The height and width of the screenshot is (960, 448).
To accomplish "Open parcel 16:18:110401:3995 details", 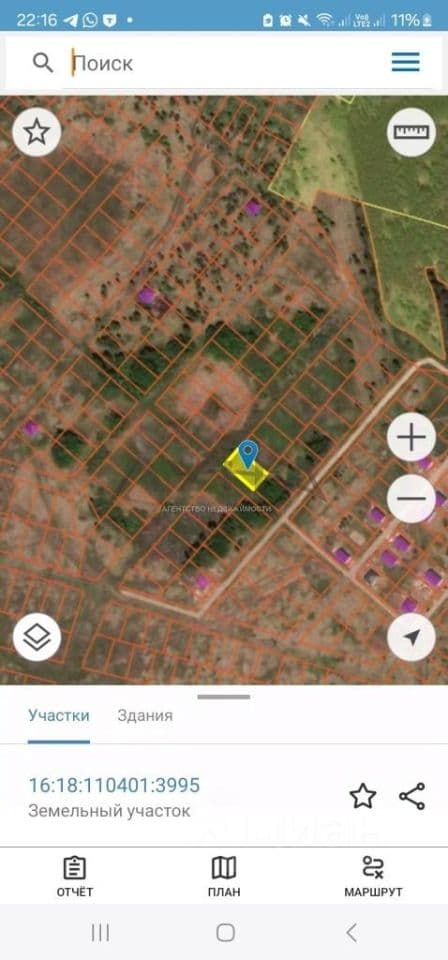I will [114, 786].
